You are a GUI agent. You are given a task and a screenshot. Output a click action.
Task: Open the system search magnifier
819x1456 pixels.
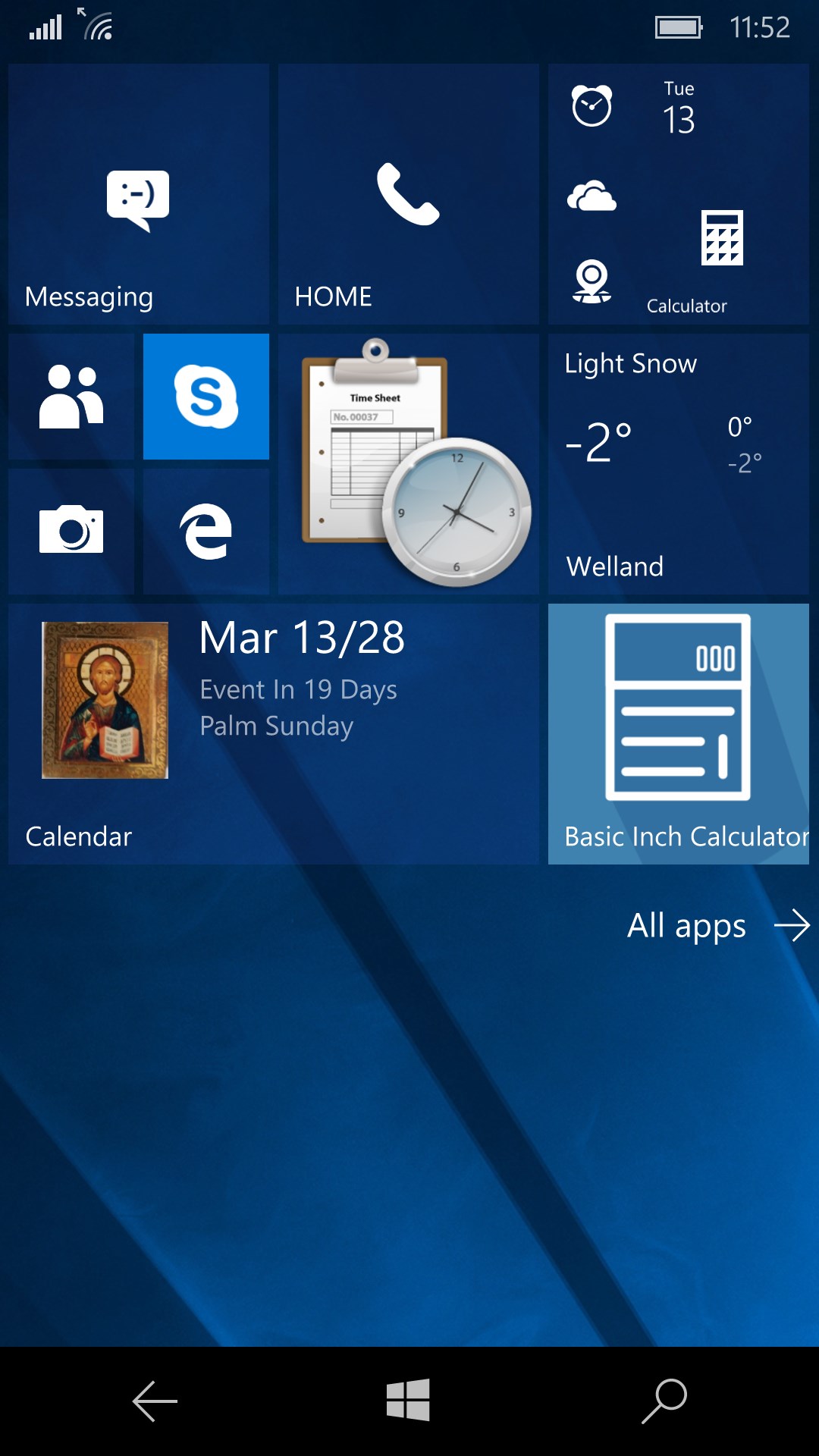tap(664, 1401)
